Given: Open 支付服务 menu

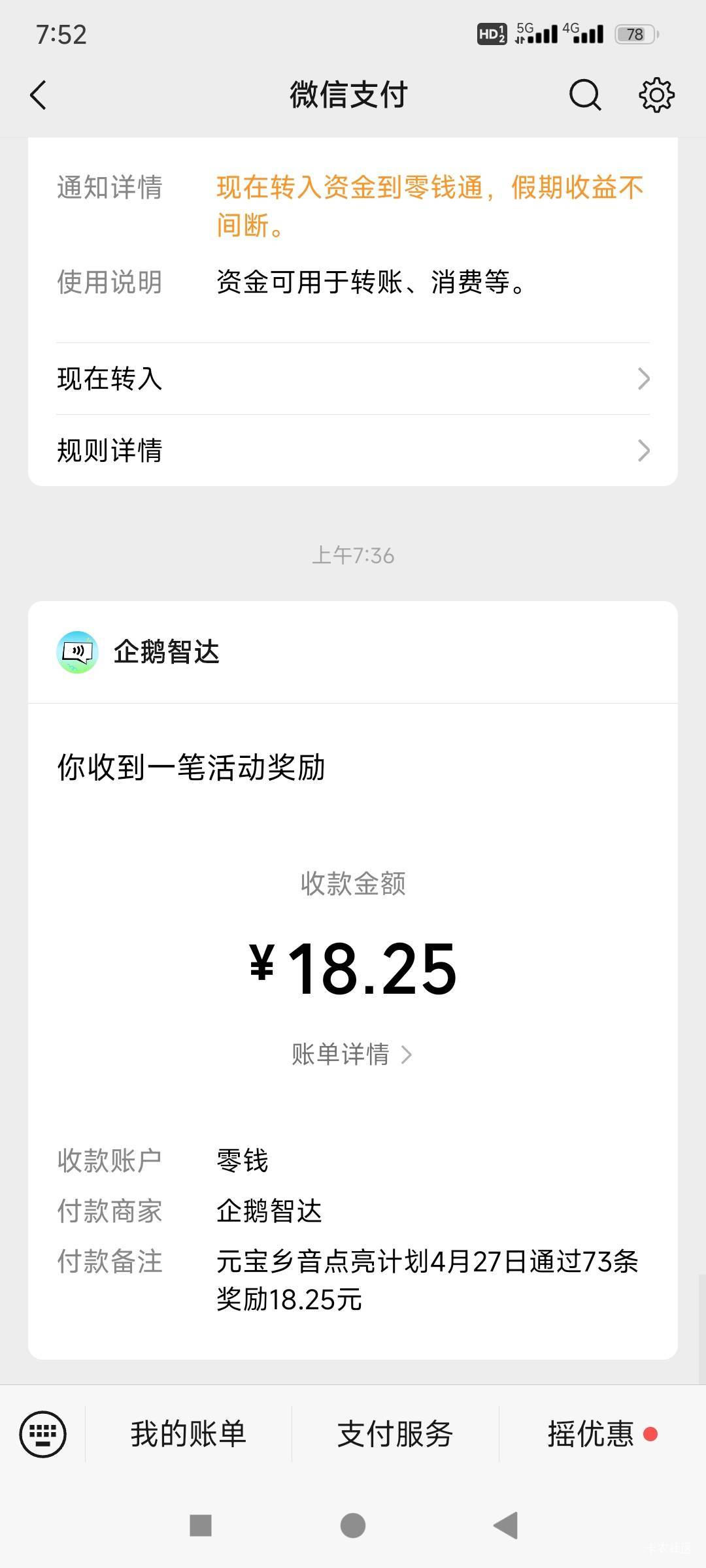Looking at the screenshot, I should (395, 1435).
